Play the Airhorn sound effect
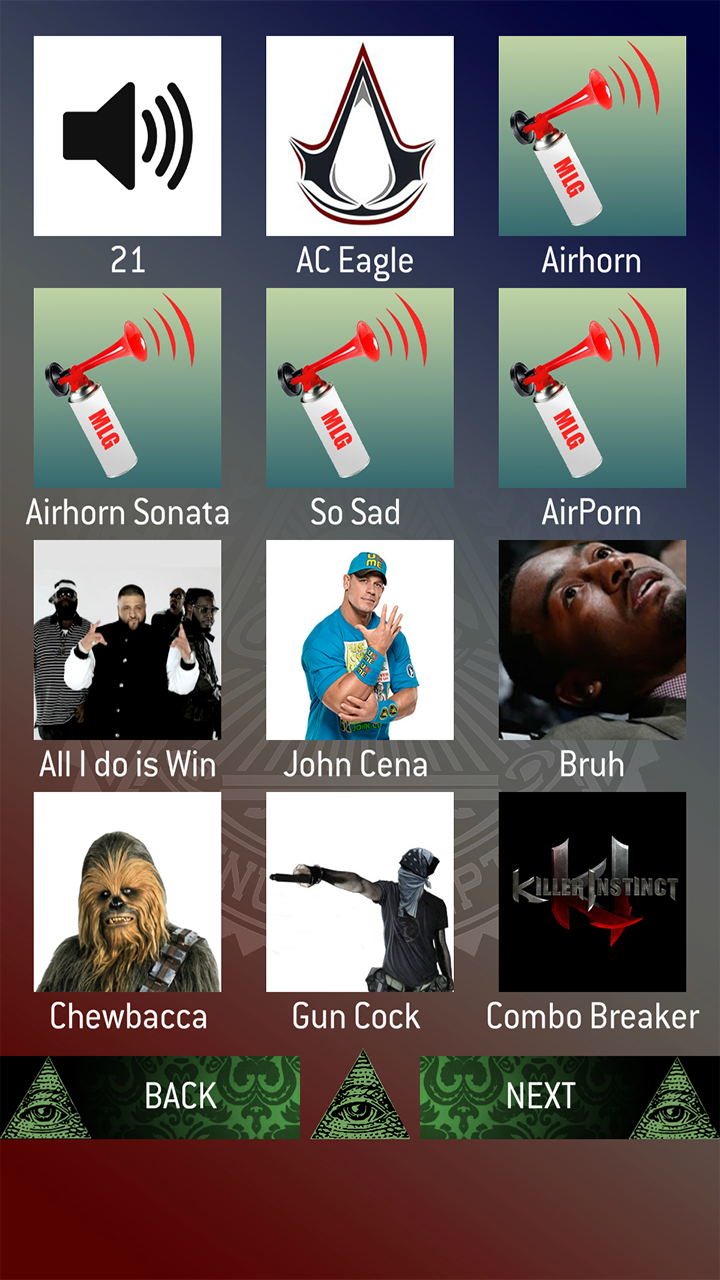 coord(591,134)
